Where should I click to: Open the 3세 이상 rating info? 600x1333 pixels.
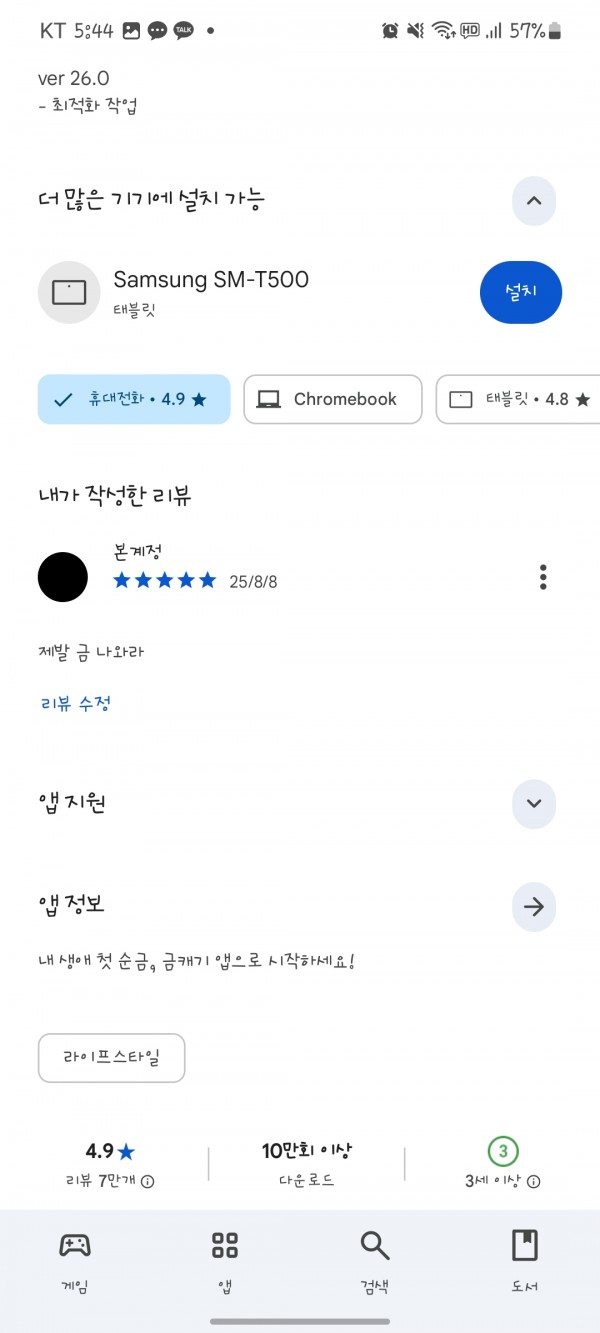(x=534, y=1181)
